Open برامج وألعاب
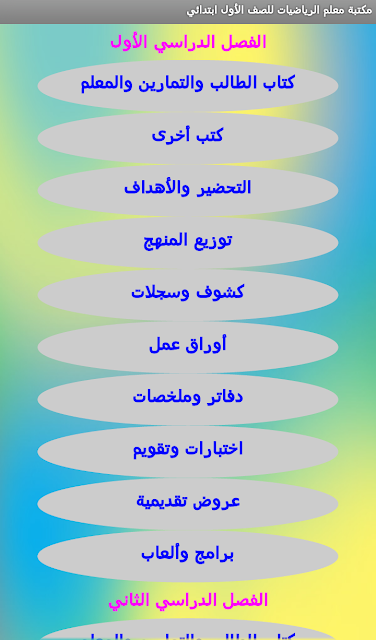 188,556
